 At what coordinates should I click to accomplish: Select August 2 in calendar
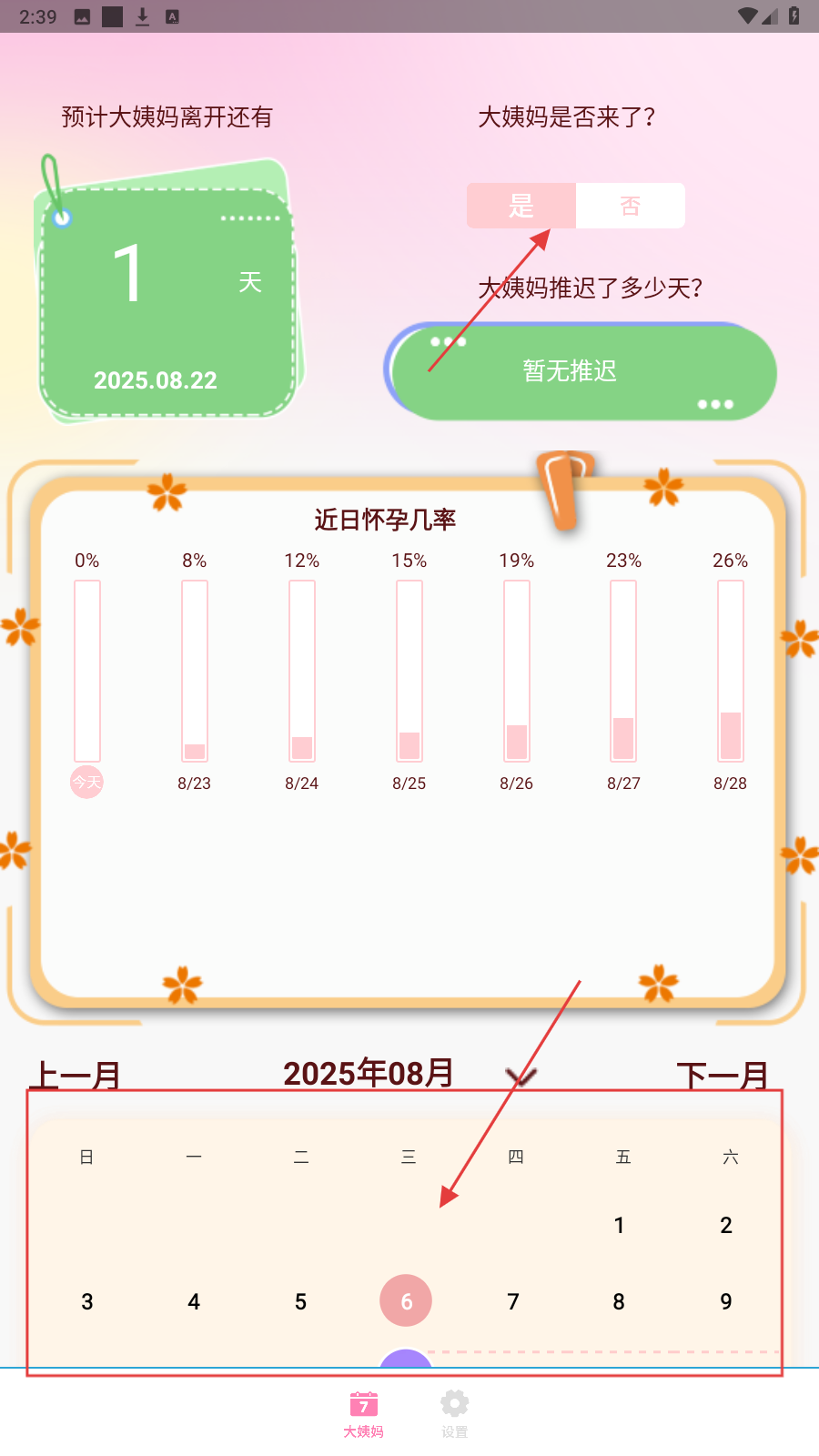pos(726,1226)
